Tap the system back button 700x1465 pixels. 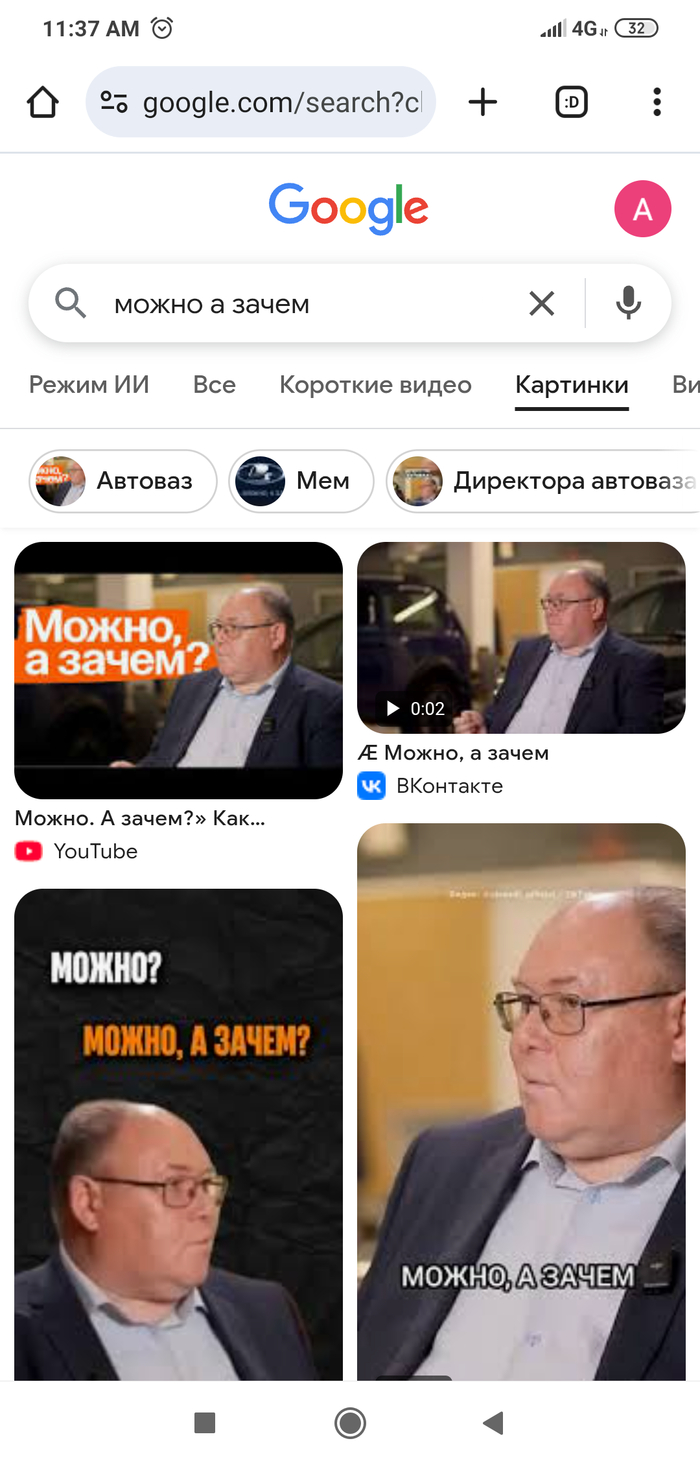tap(492, 1423)
